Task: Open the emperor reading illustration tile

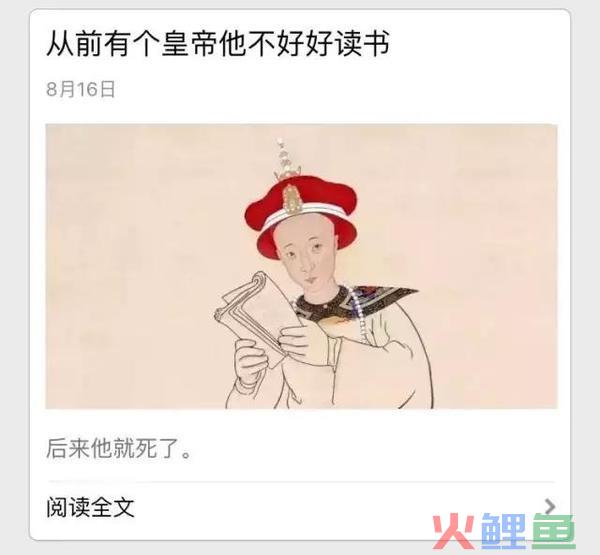Action: [300, 266]
